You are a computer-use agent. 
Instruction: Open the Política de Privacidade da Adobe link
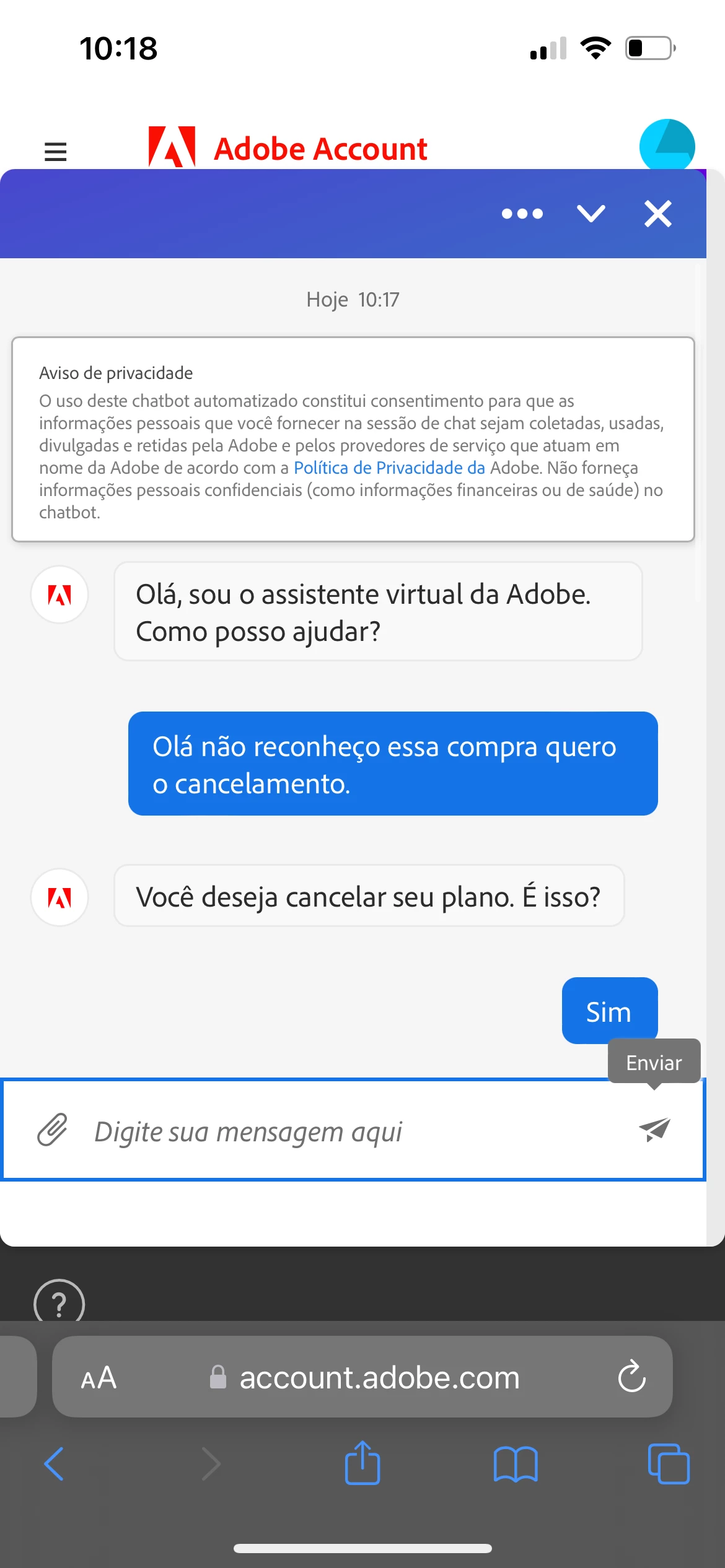(x=389, y=468)
